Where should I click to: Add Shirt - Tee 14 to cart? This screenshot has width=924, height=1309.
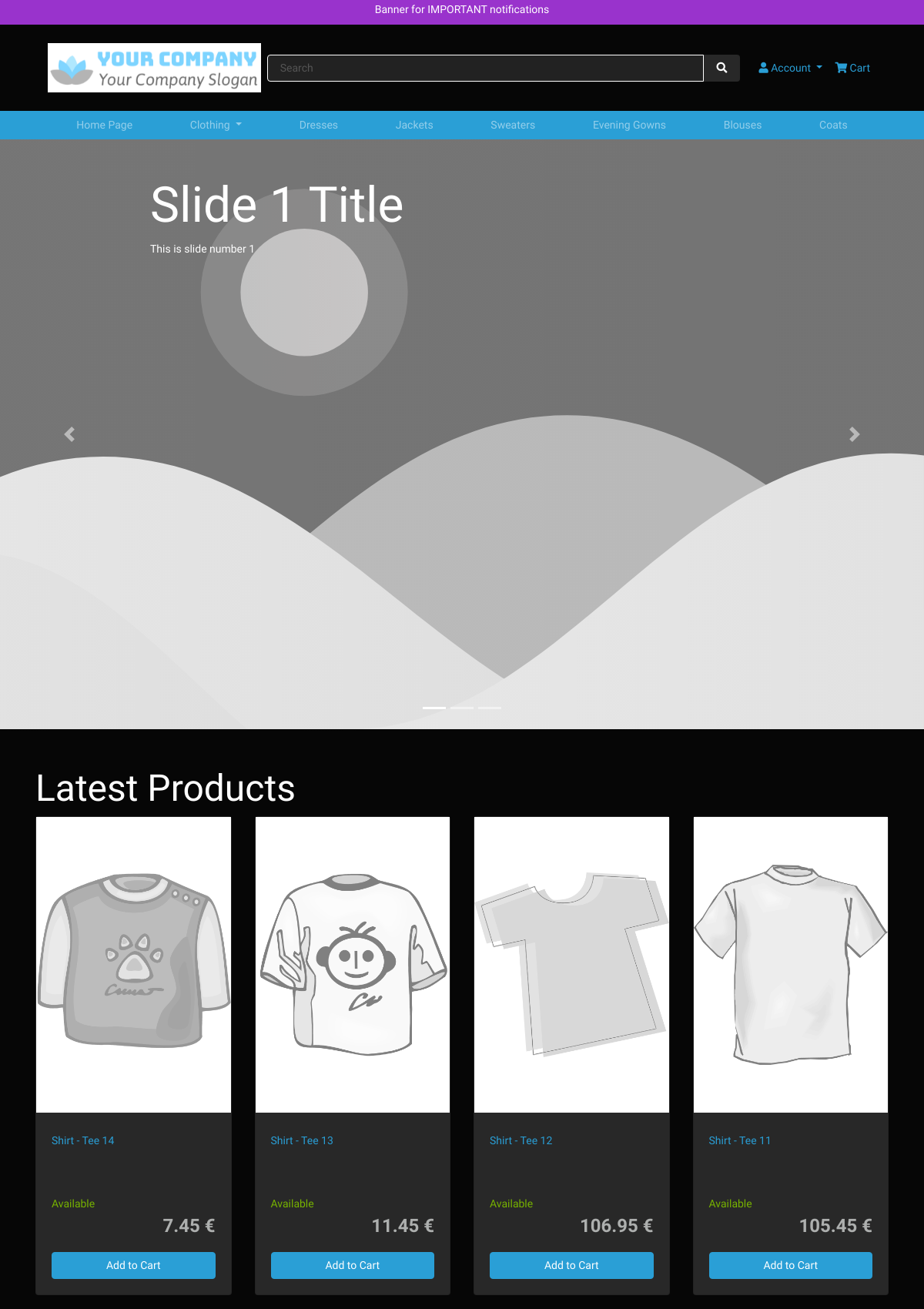(x=133, y=1265)
